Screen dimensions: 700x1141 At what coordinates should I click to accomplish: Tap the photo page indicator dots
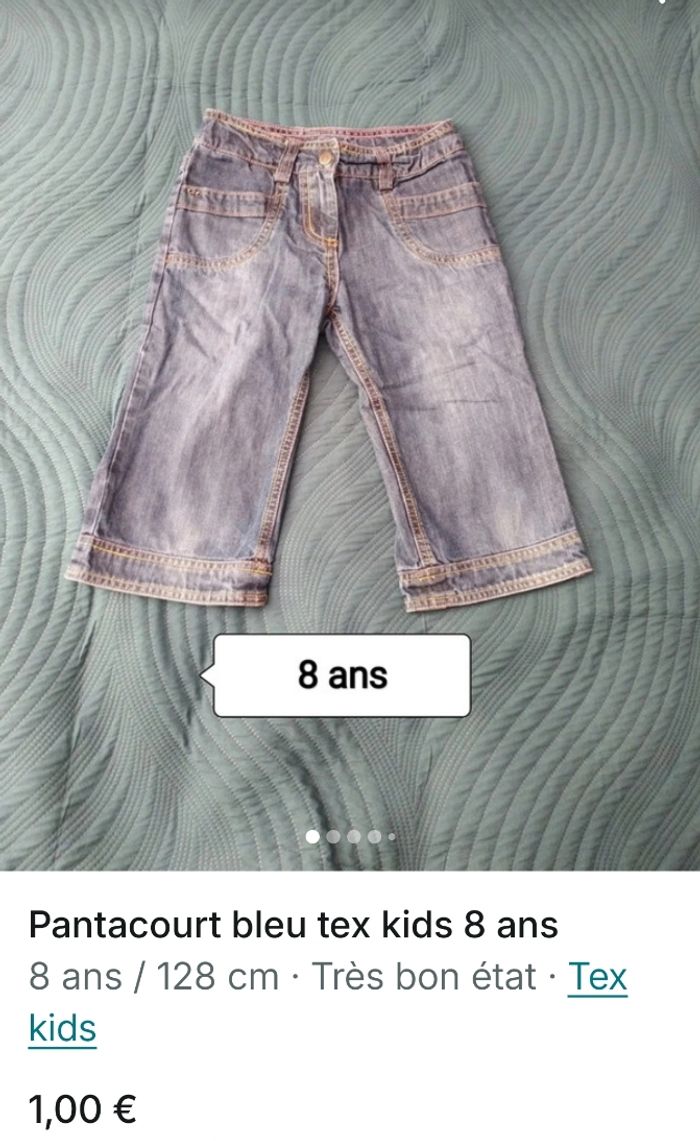pos(350,836)
